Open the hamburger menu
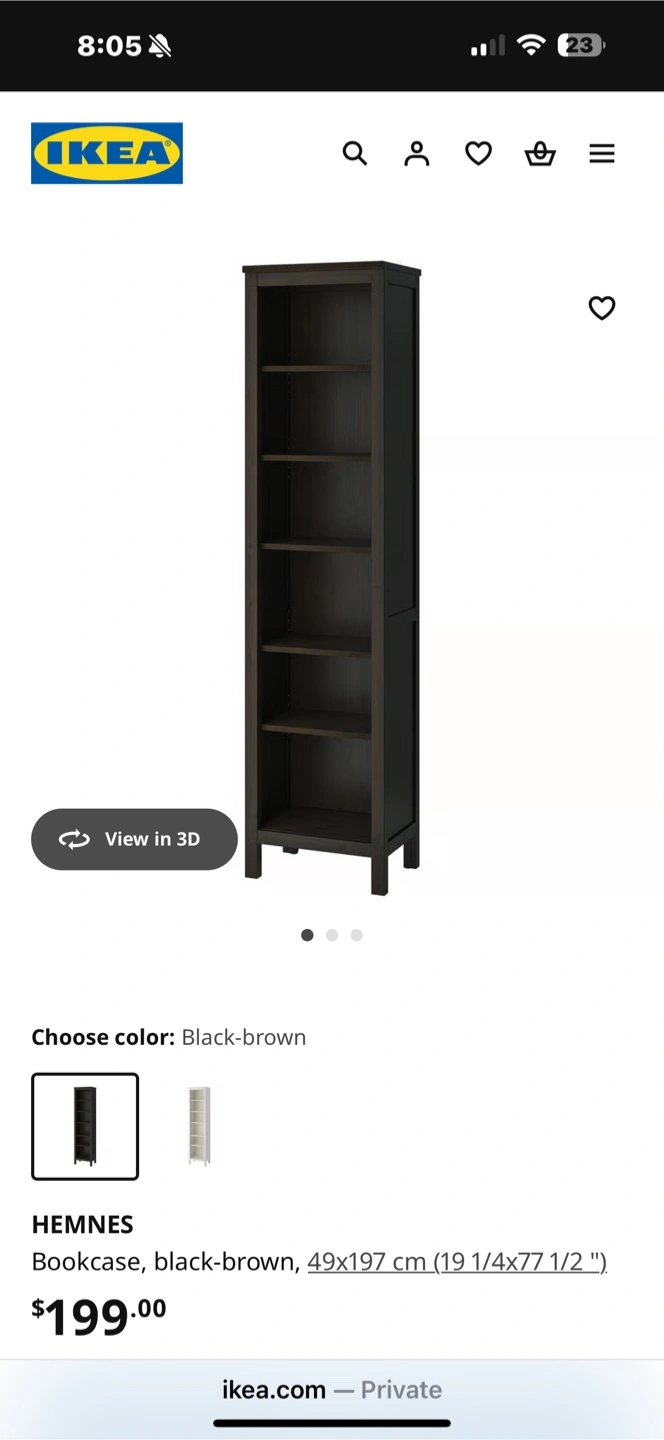664x1440 pixels. 602,153
